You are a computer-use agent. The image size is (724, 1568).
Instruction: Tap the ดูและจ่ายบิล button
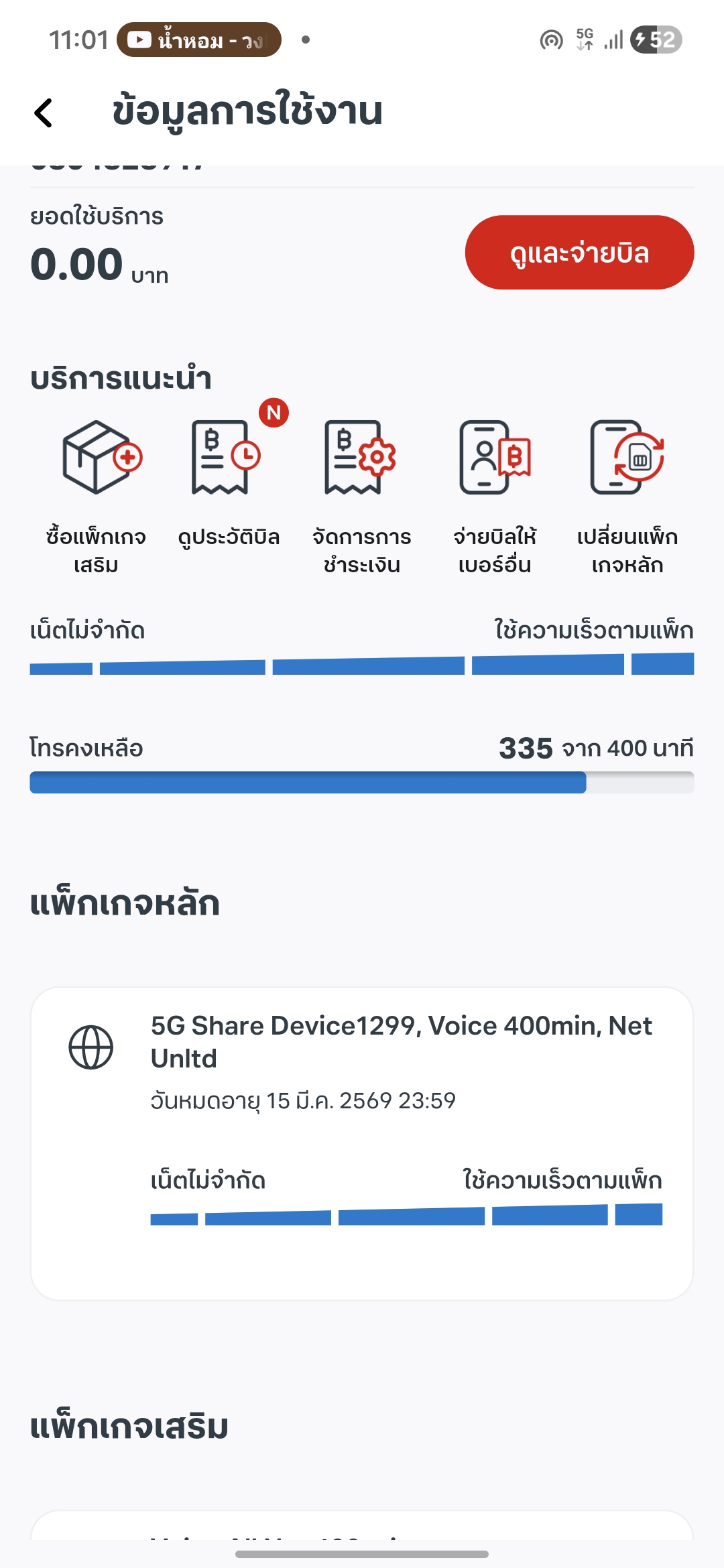coord(579,253)
